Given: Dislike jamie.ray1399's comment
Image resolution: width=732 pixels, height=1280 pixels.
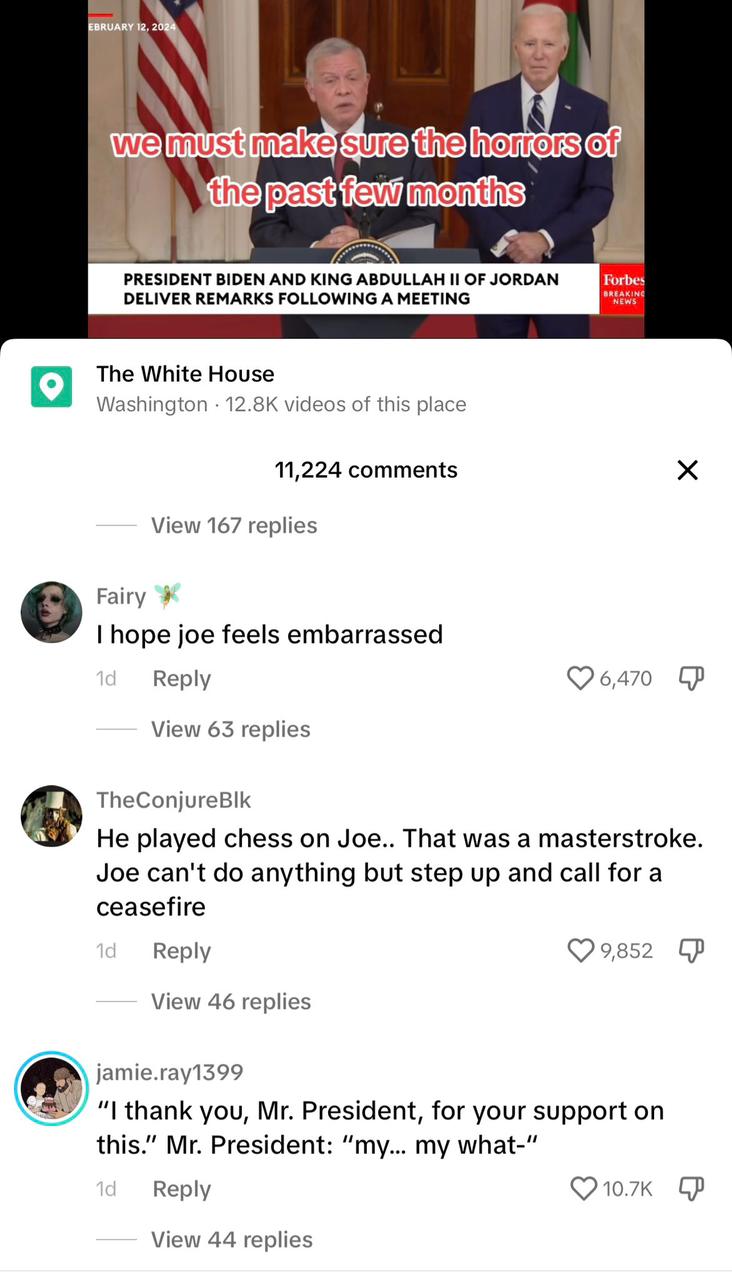Looking at the screenshot, I should (x=691, y=1189).
